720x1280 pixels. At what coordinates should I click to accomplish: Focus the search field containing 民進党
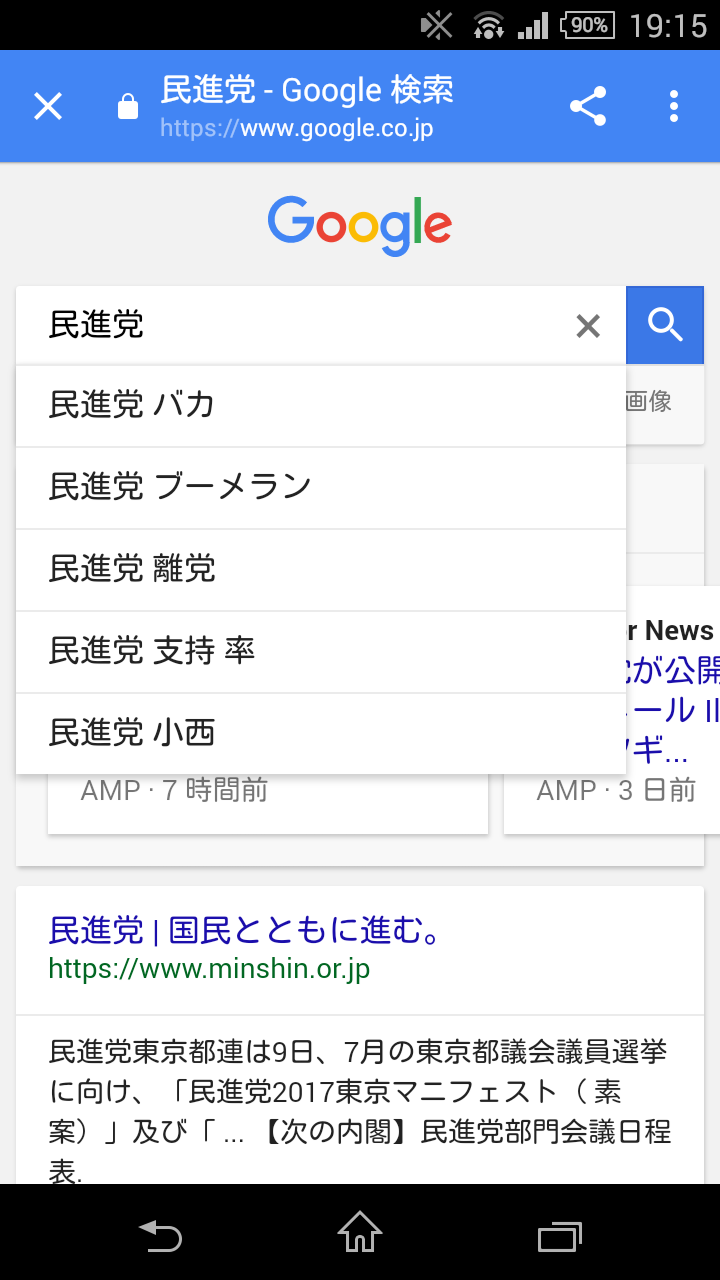[x=300, y=325]
